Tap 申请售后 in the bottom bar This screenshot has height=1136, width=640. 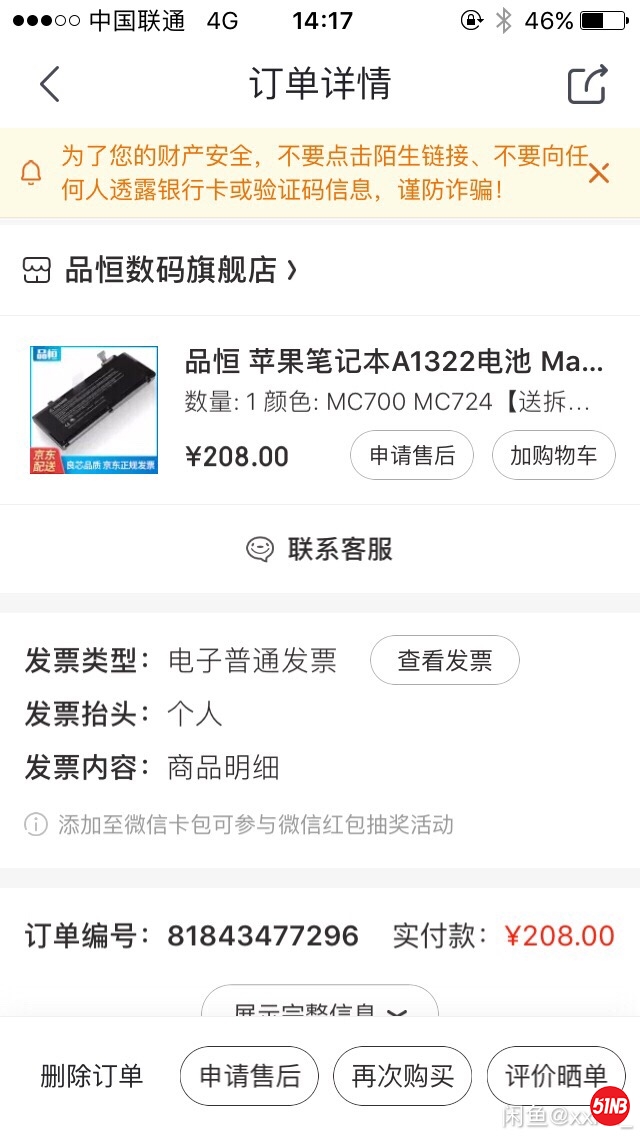pos(249,1076)
